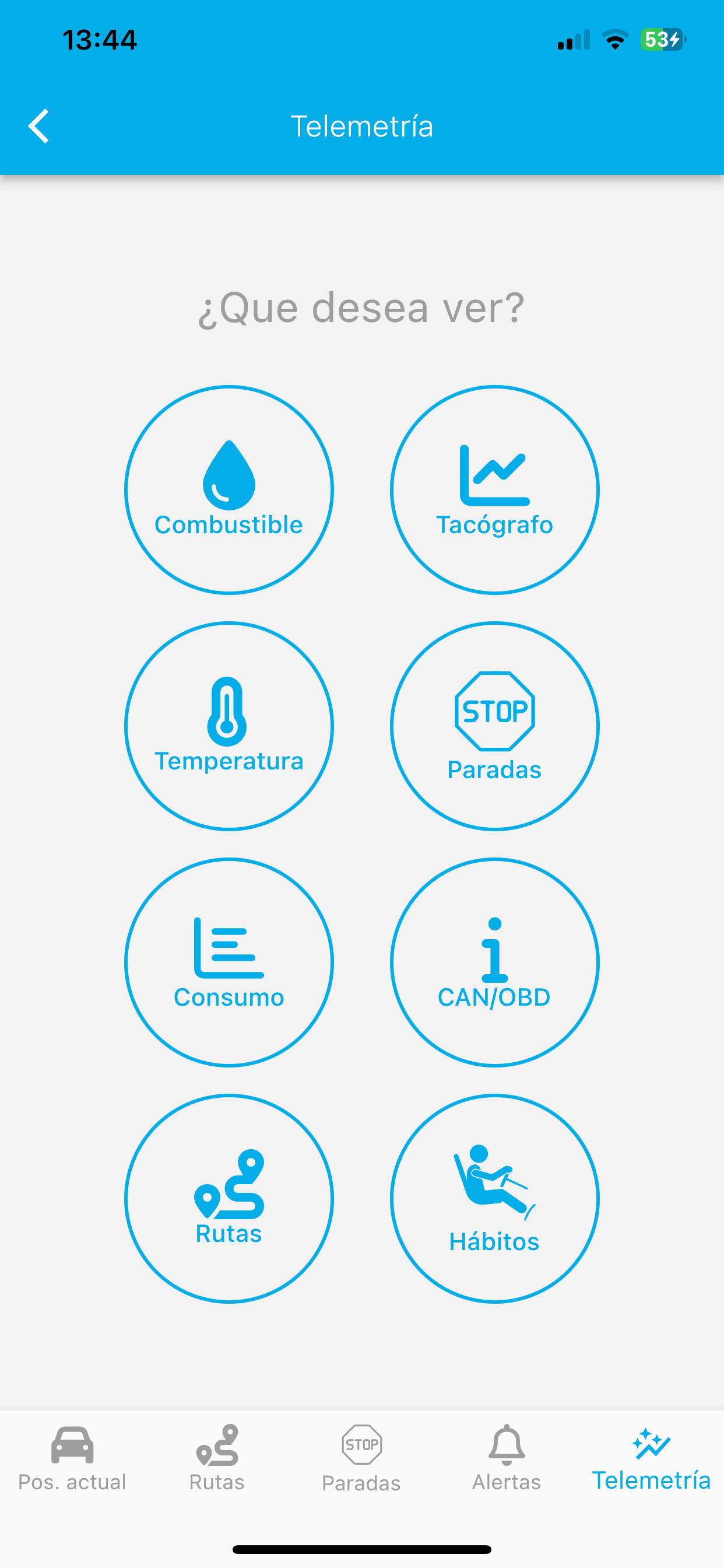Open Paradas in the telemetry grid
The width and height of the screenshot is (724, 1568).
[495, 726]
